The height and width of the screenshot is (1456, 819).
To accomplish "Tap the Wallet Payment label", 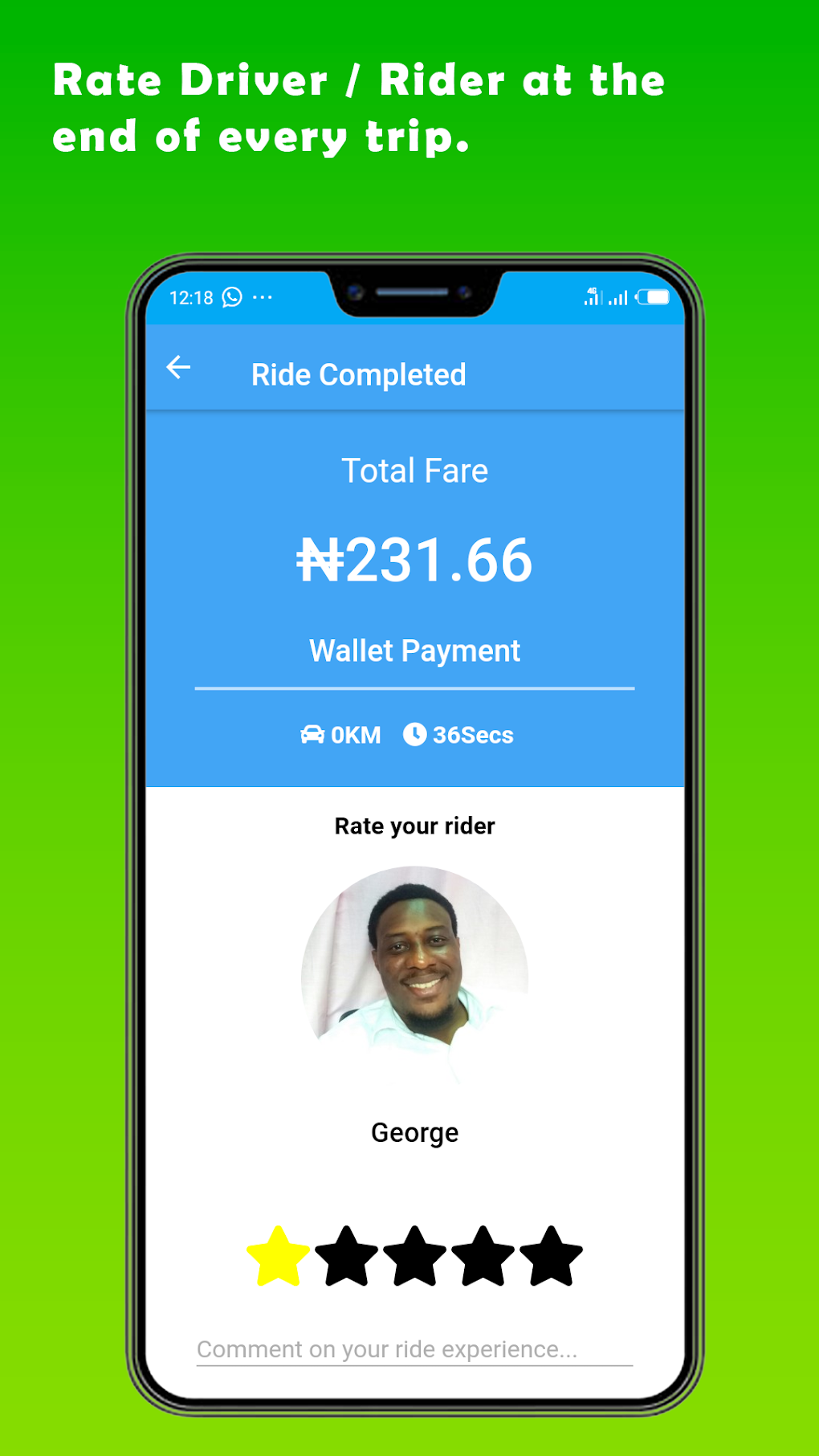I will click(414, 651).
